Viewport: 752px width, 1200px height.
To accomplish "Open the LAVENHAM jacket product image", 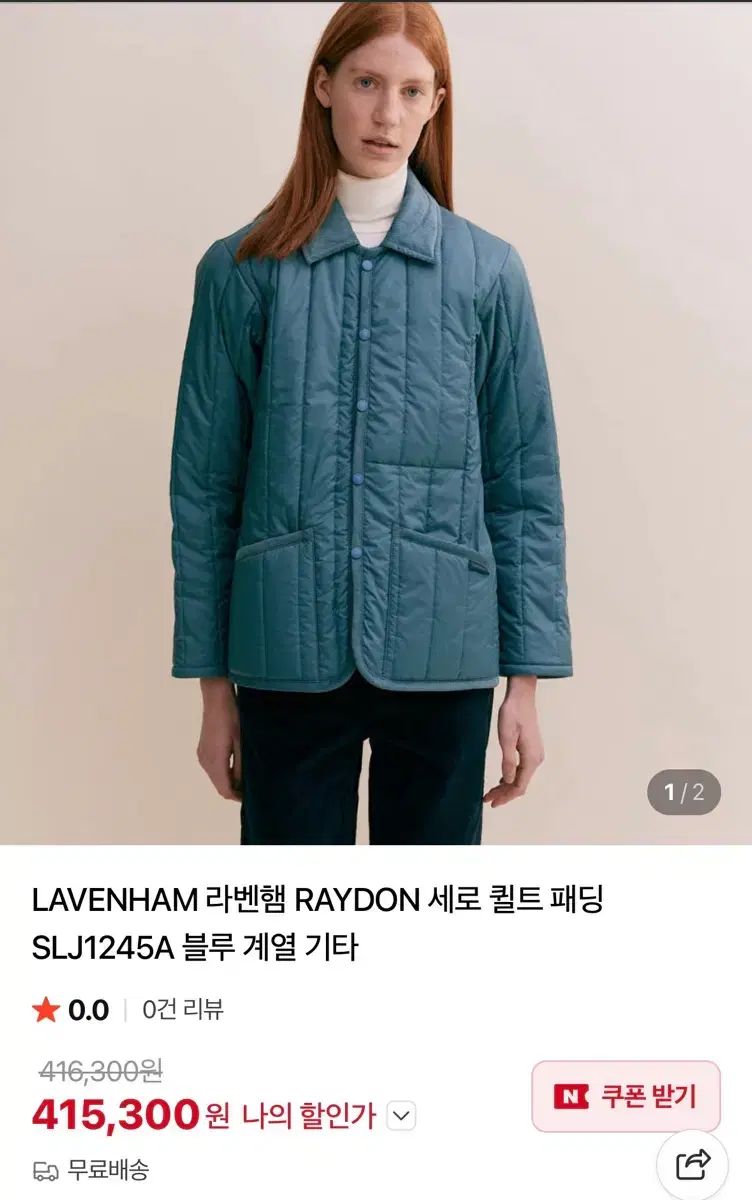I will tap(376, 420).
